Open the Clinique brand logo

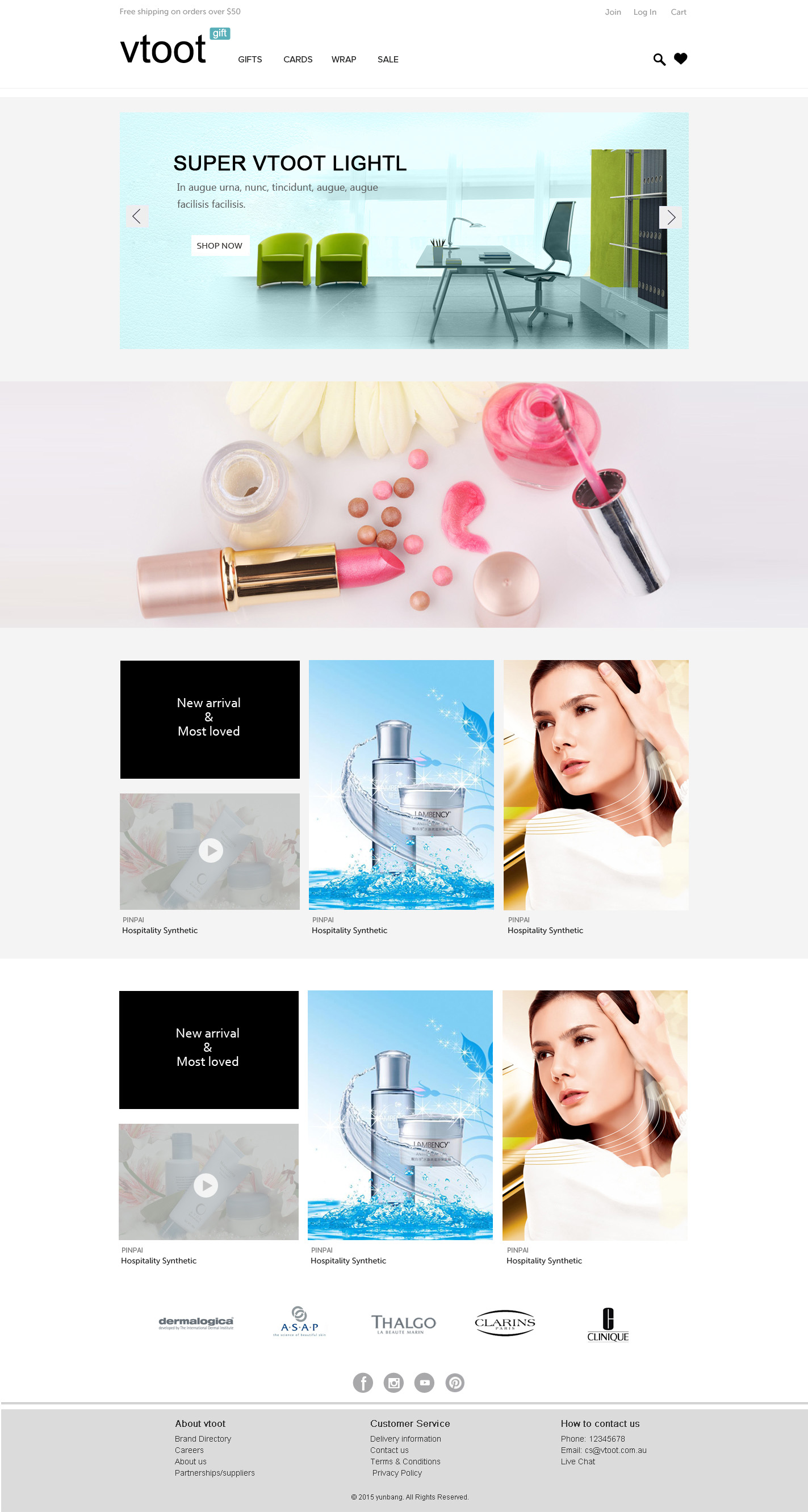click(x=608, y=1325)
